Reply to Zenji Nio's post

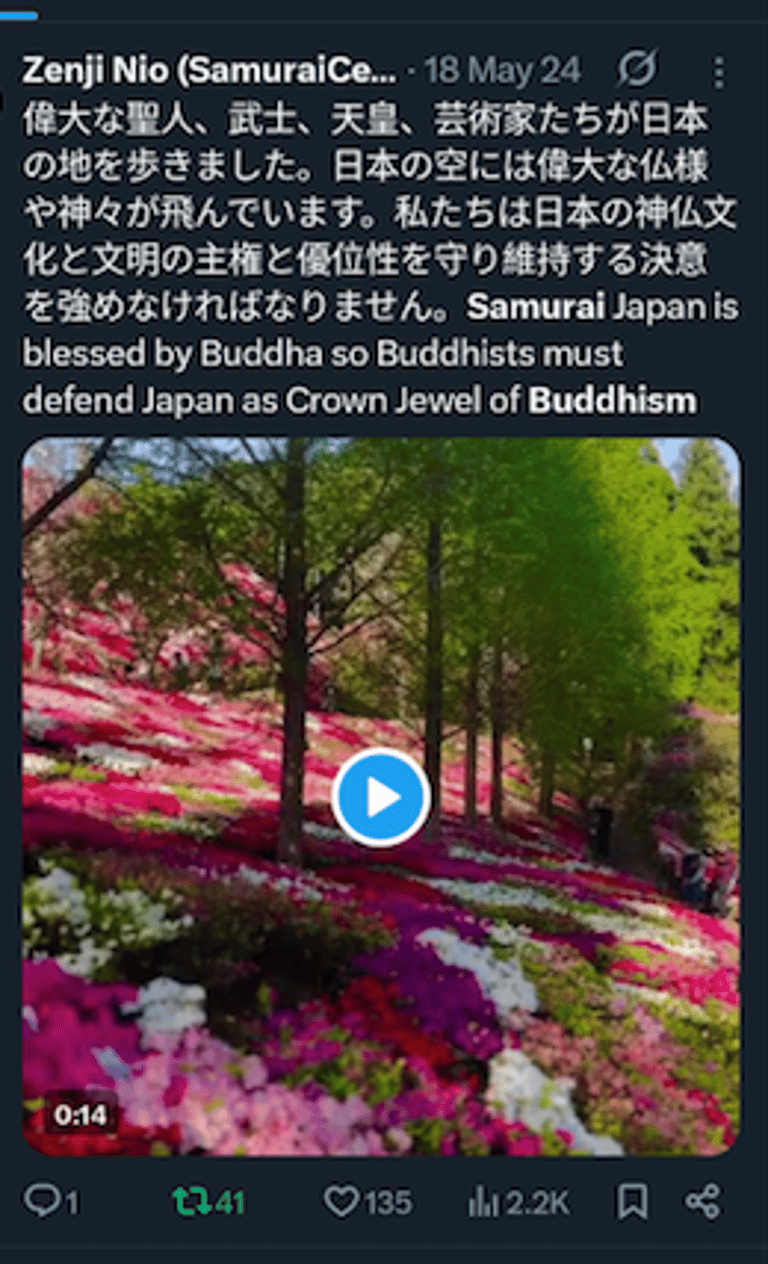[x=42, y=1202]
